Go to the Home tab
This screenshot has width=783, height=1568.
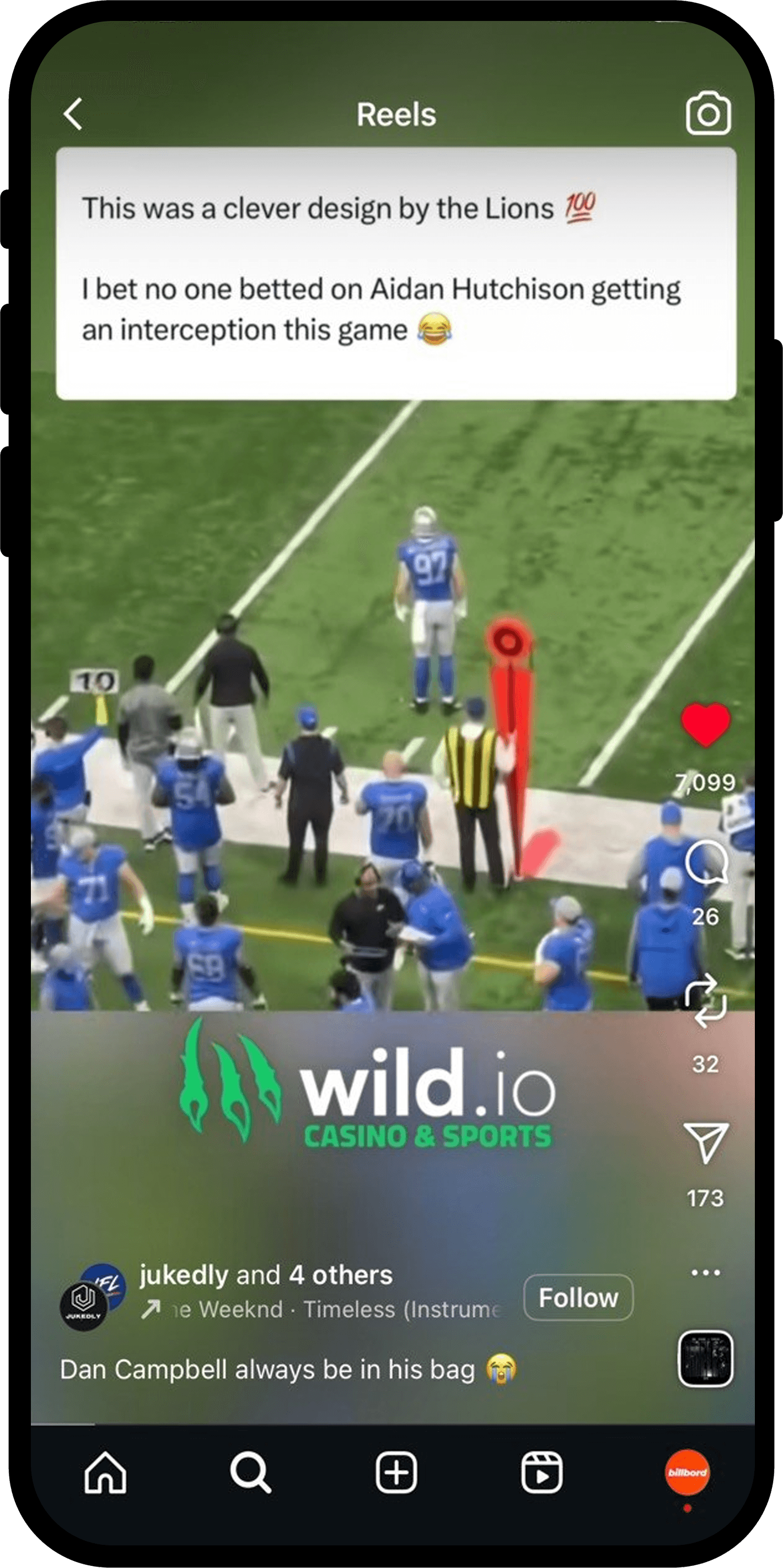tap(105, 1474)
